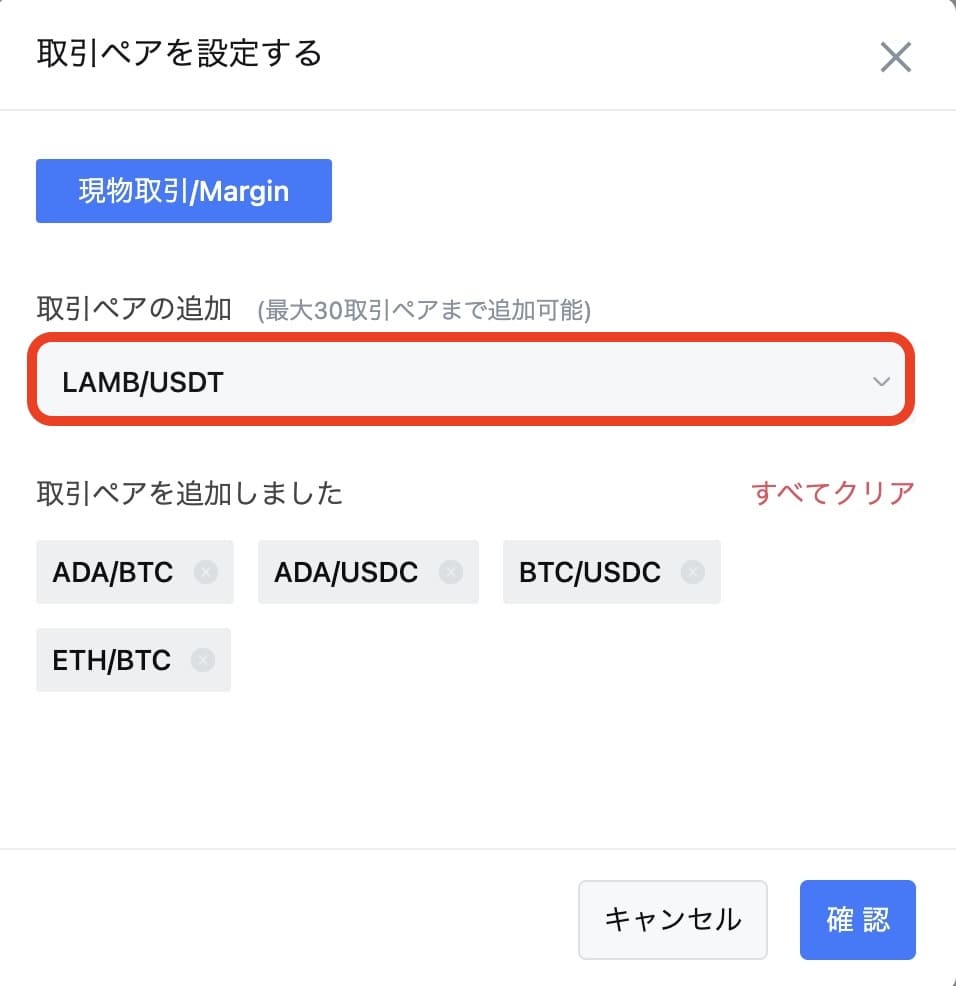956x986 pixels.
Task: Click the delete icon on the ETH/BTC chip
Action: point(204,660)
